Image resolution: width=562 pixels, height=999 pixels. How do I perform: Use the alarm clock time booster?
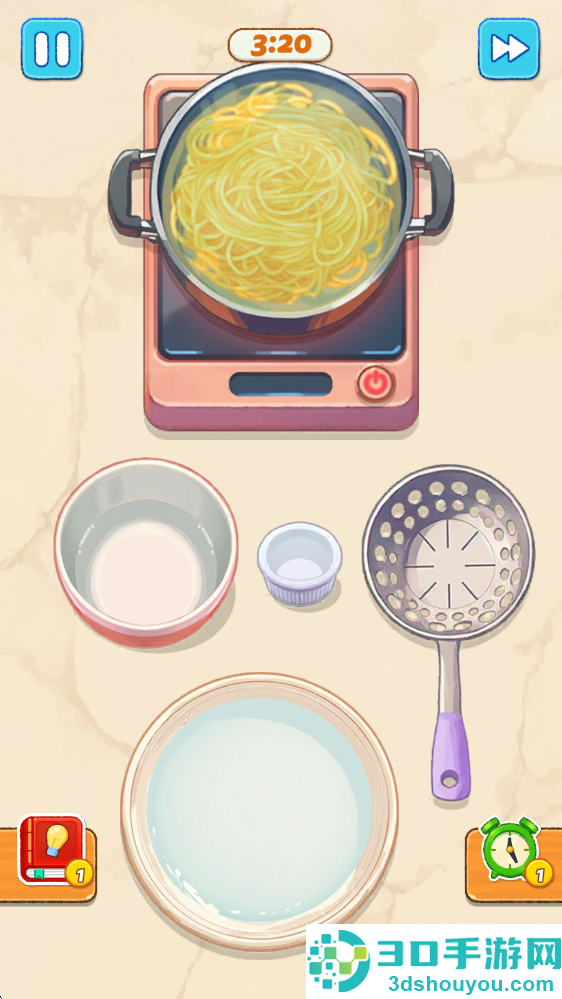(514, 851)
